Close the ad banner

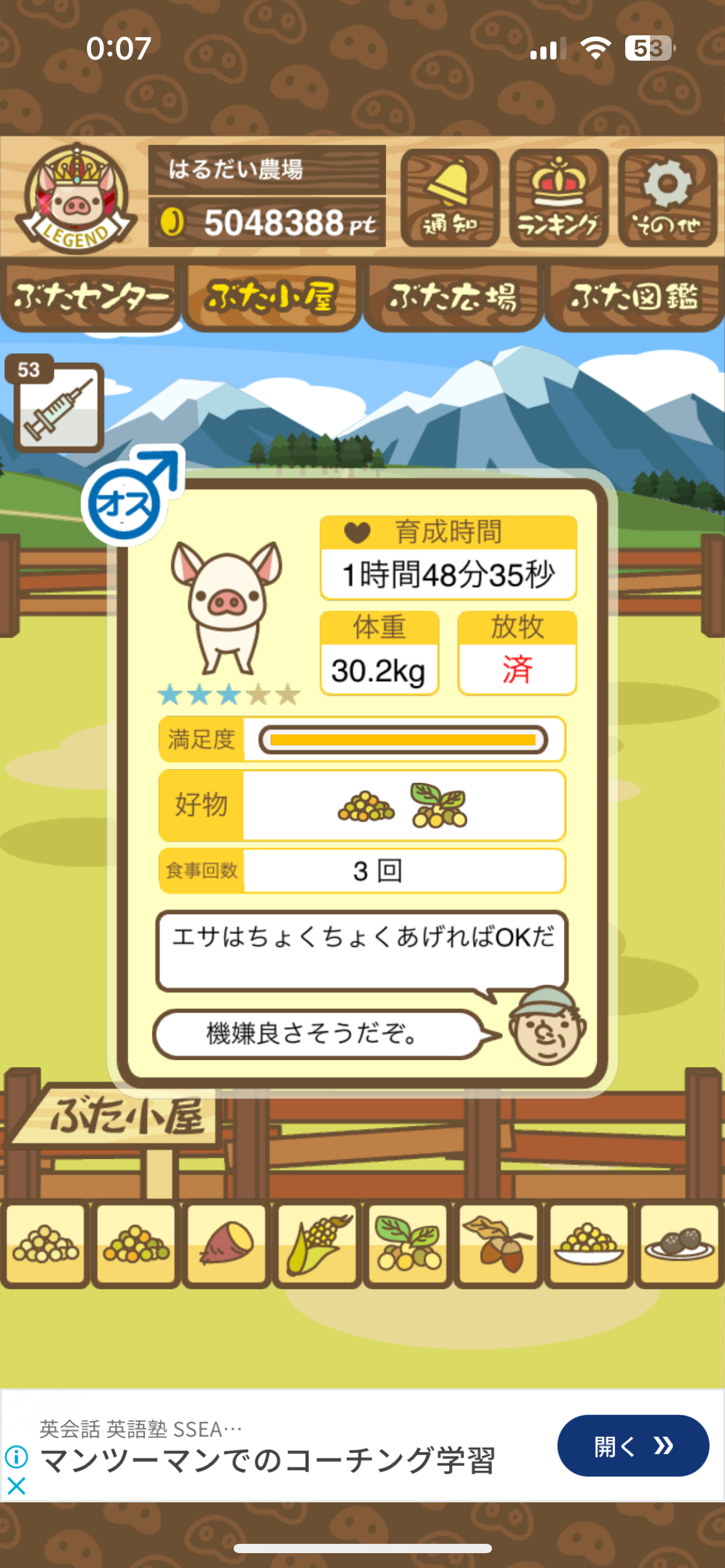[17, 1486]
